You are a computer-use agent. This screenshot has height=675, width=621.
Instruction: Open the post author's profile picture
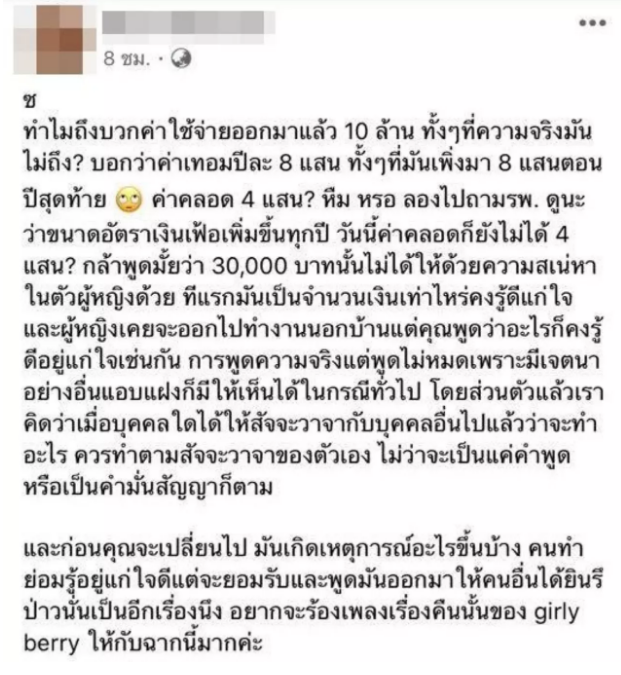[58, 38]
